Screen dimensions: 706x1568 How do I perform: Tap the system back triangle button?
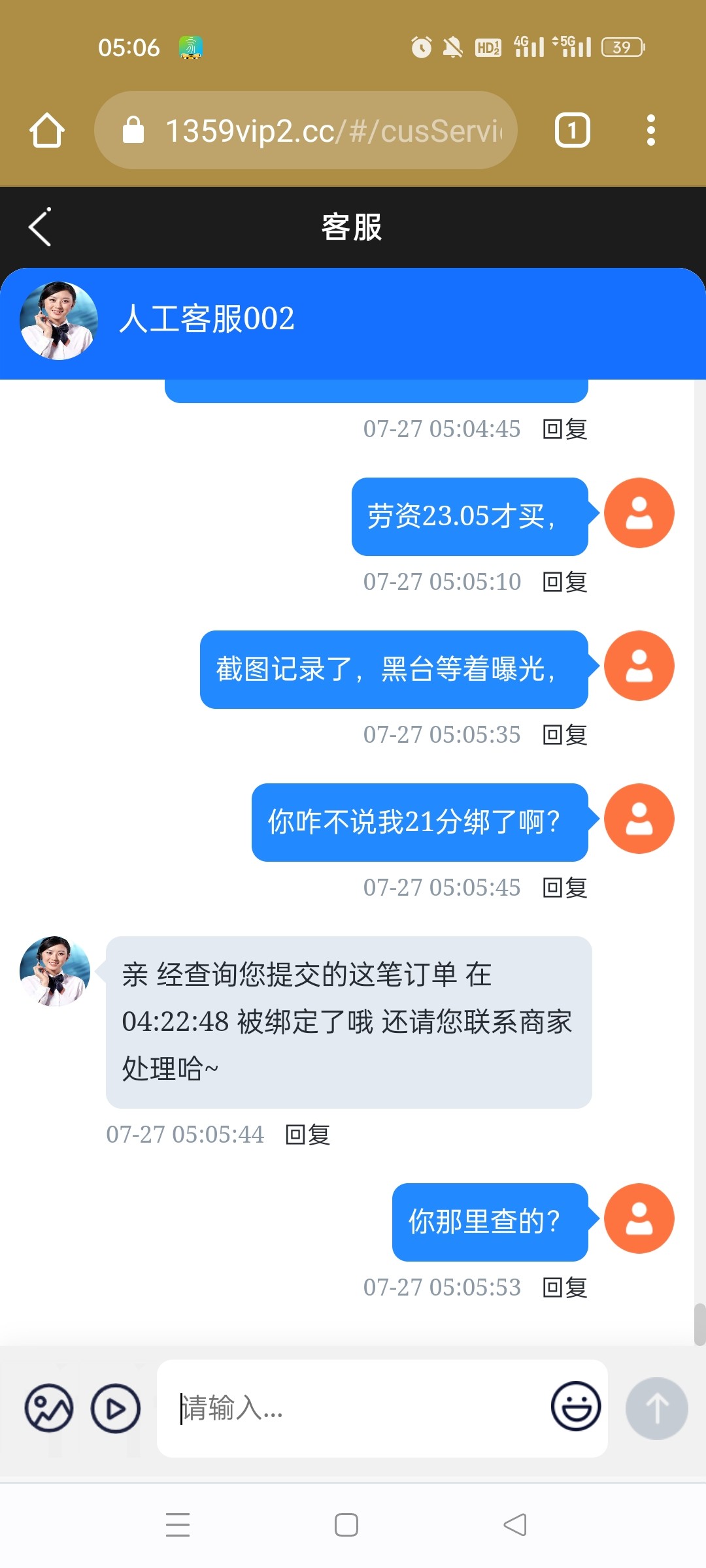(x=515, y=1525)
